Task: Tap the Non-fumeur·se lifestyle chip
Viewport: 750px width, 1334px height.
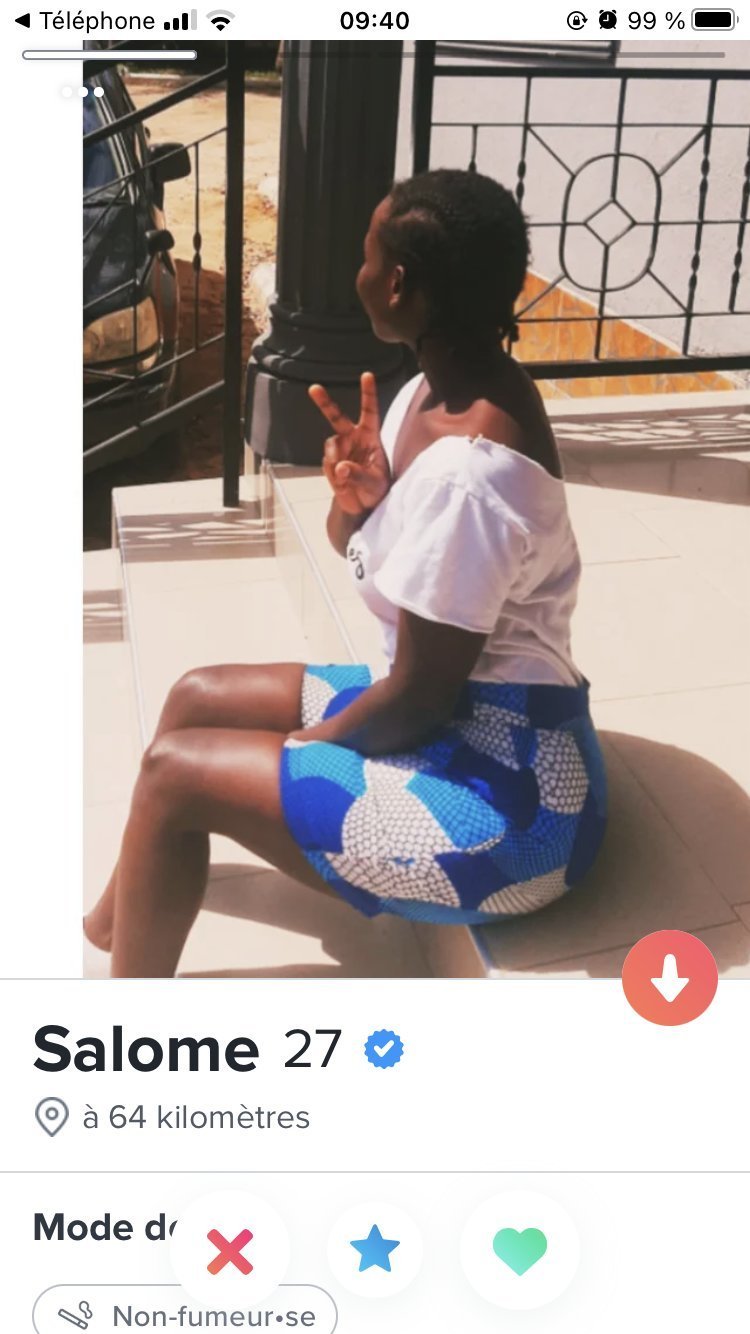Action: click(185, 1310)
